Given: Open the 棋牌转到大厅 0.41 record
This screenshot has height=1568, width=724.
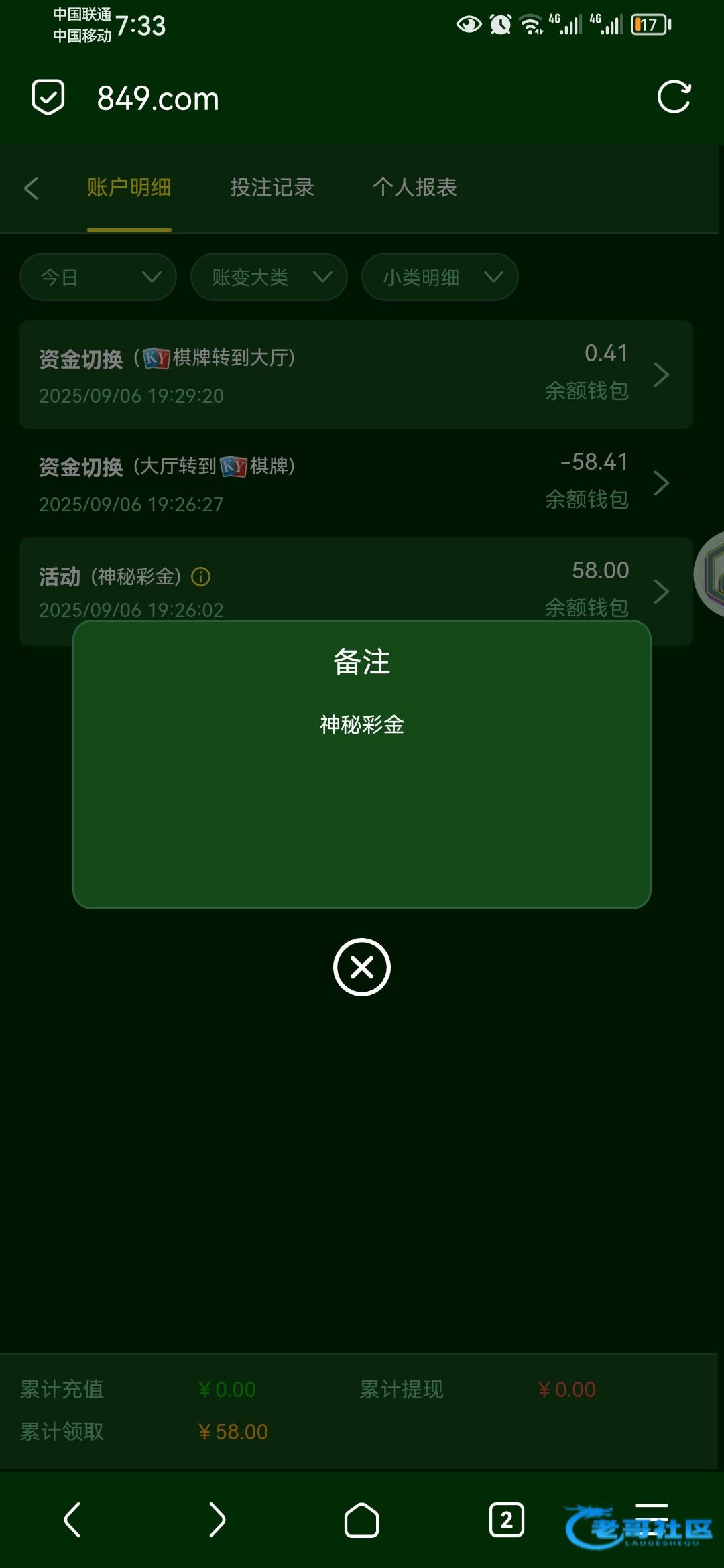Looking at the screenshot, I should pos(355,375).
